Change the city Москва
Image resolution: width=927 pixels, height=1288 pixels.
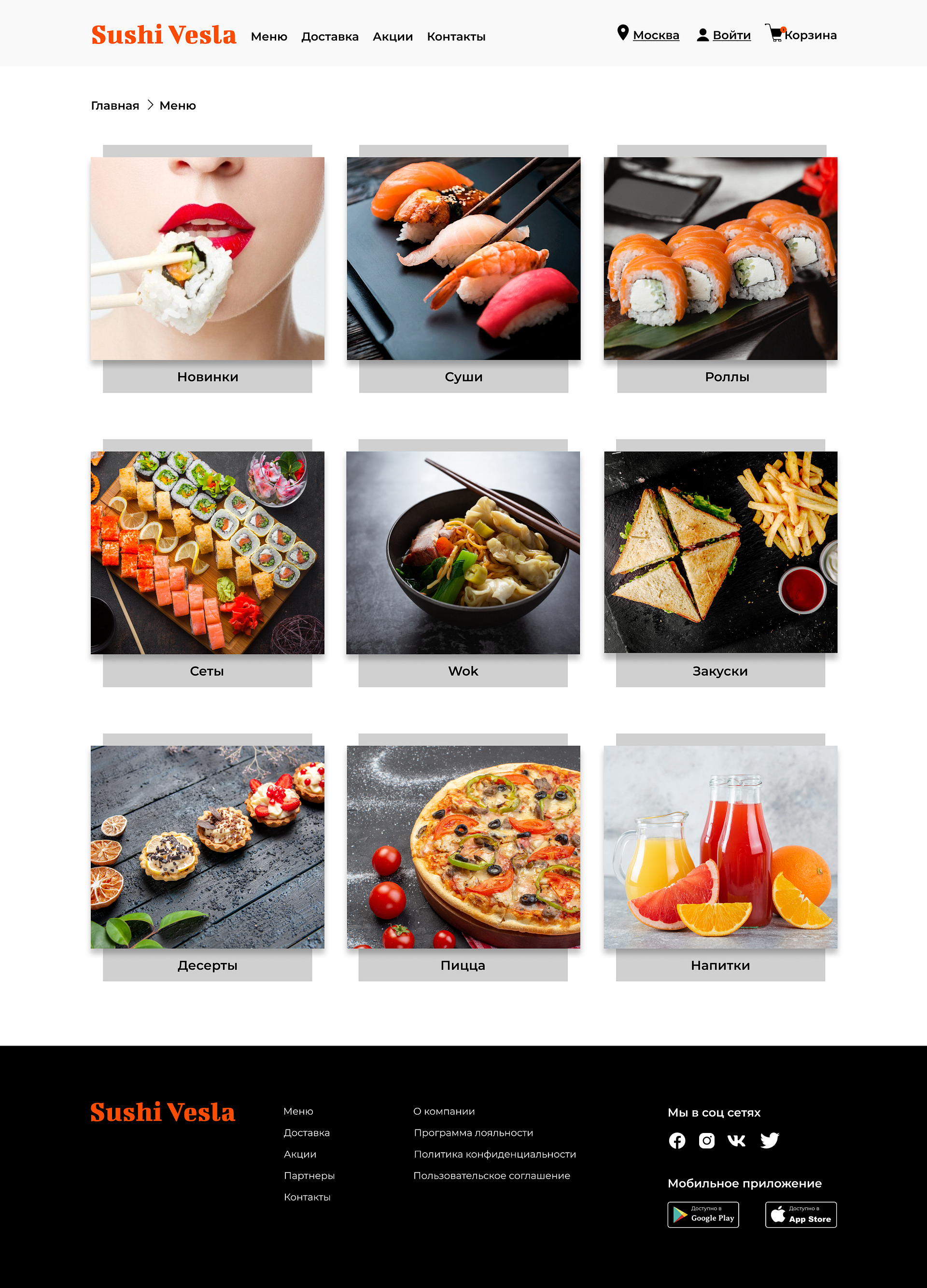point(655,35)
